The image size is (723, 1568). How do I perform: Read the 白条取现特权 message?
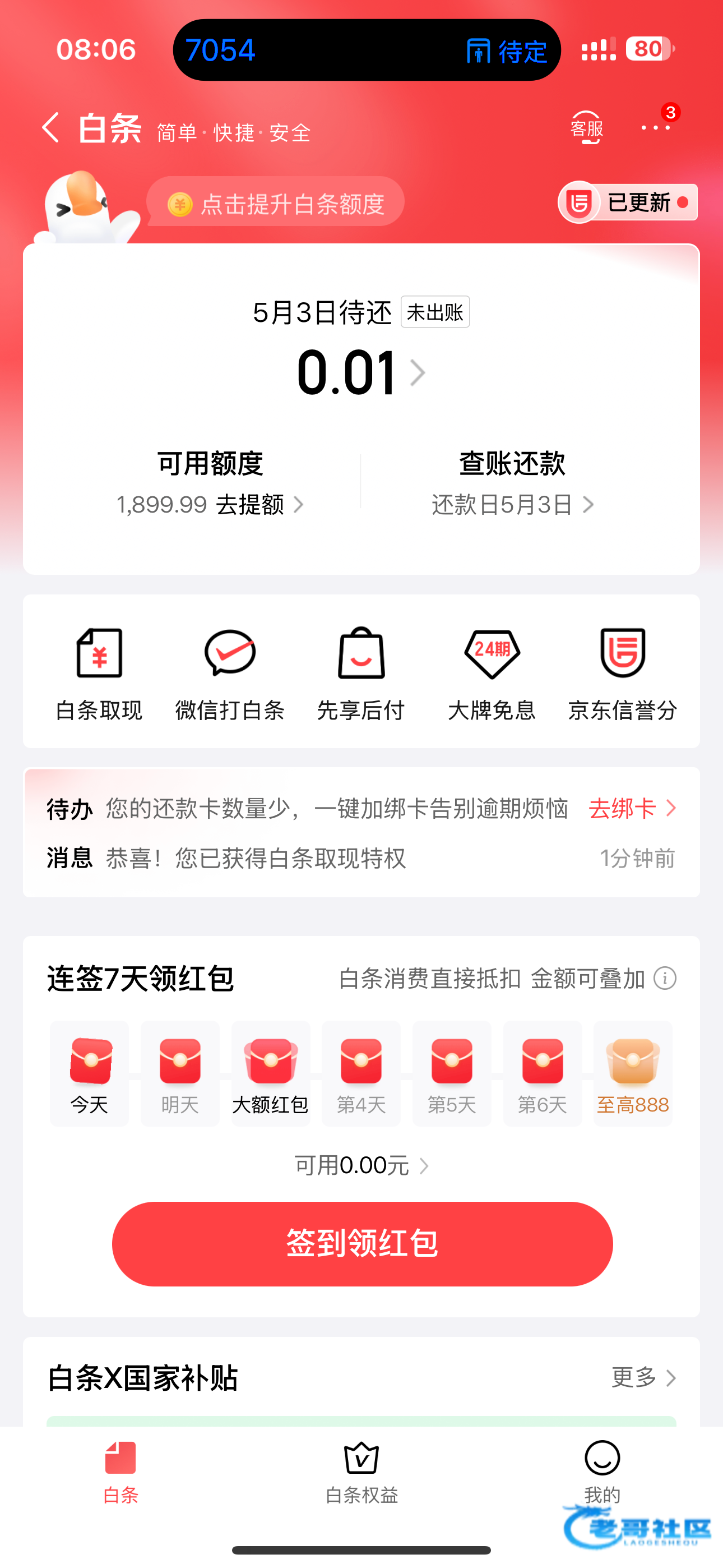click(256, 858)
